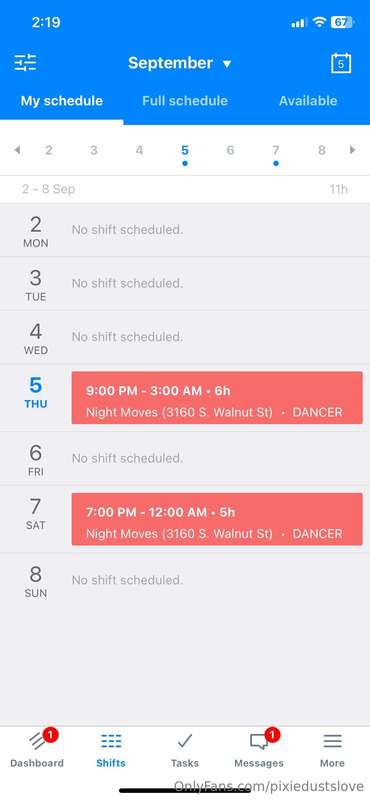Switch to the Full schedule tab
This screenshot has height=800, width=370.
coord(185,101)
